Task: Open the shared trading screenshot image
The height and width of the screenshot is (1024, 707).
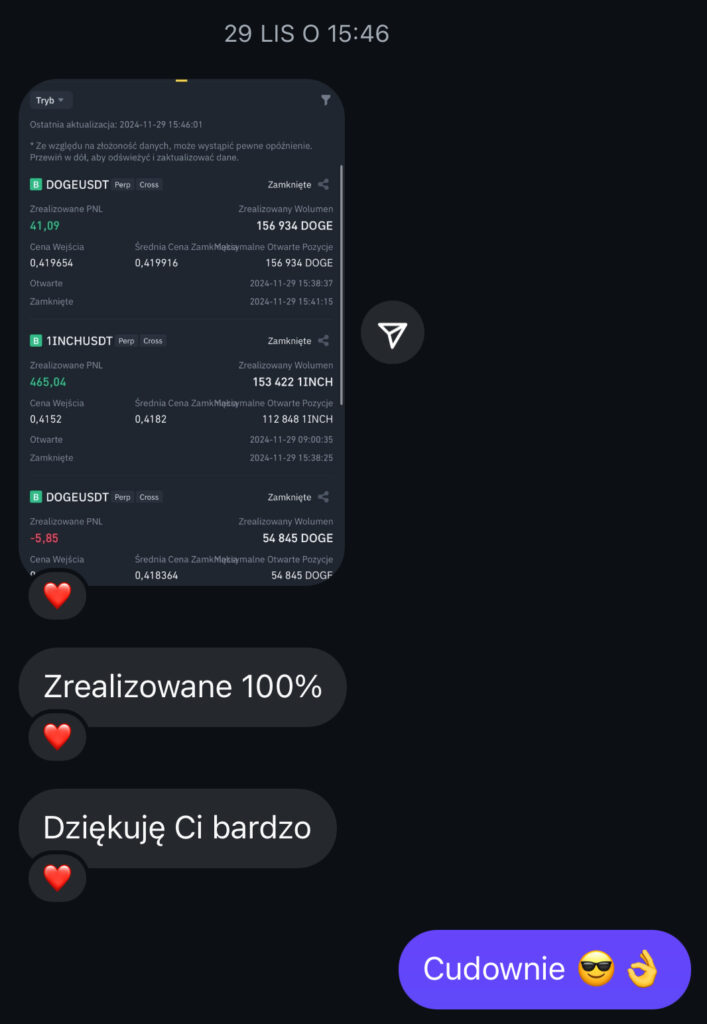Action: [181, 330]
